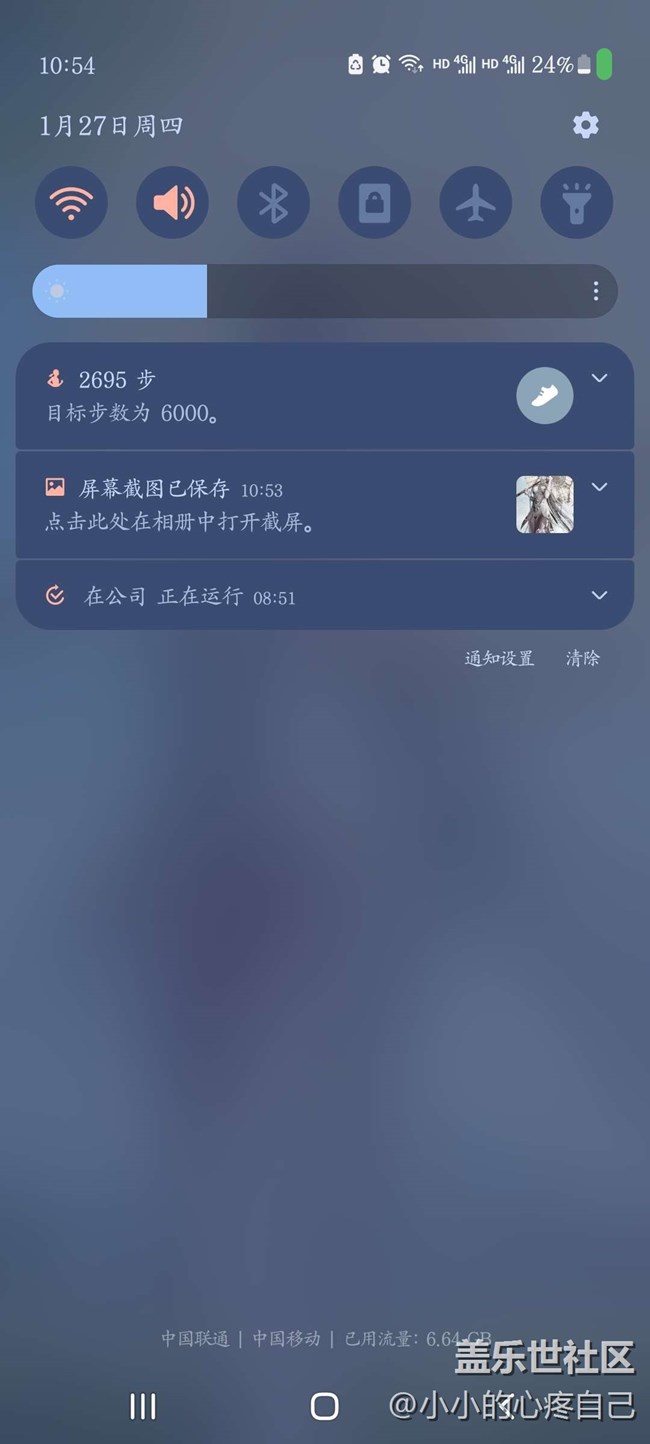Toggle the screen rotation lock

(x=374, y=203)
